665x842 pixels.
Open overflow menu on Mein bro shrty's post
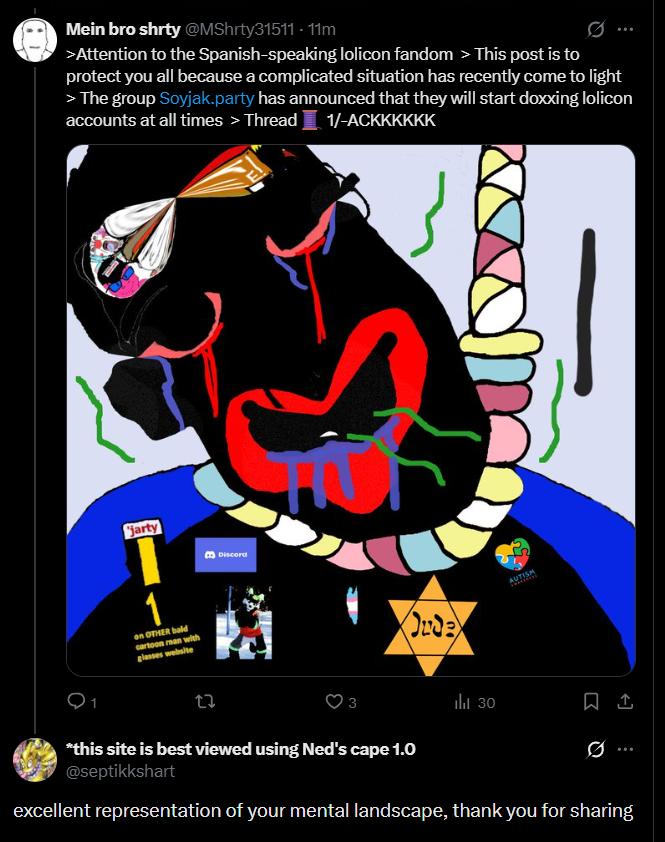point(626,28)
